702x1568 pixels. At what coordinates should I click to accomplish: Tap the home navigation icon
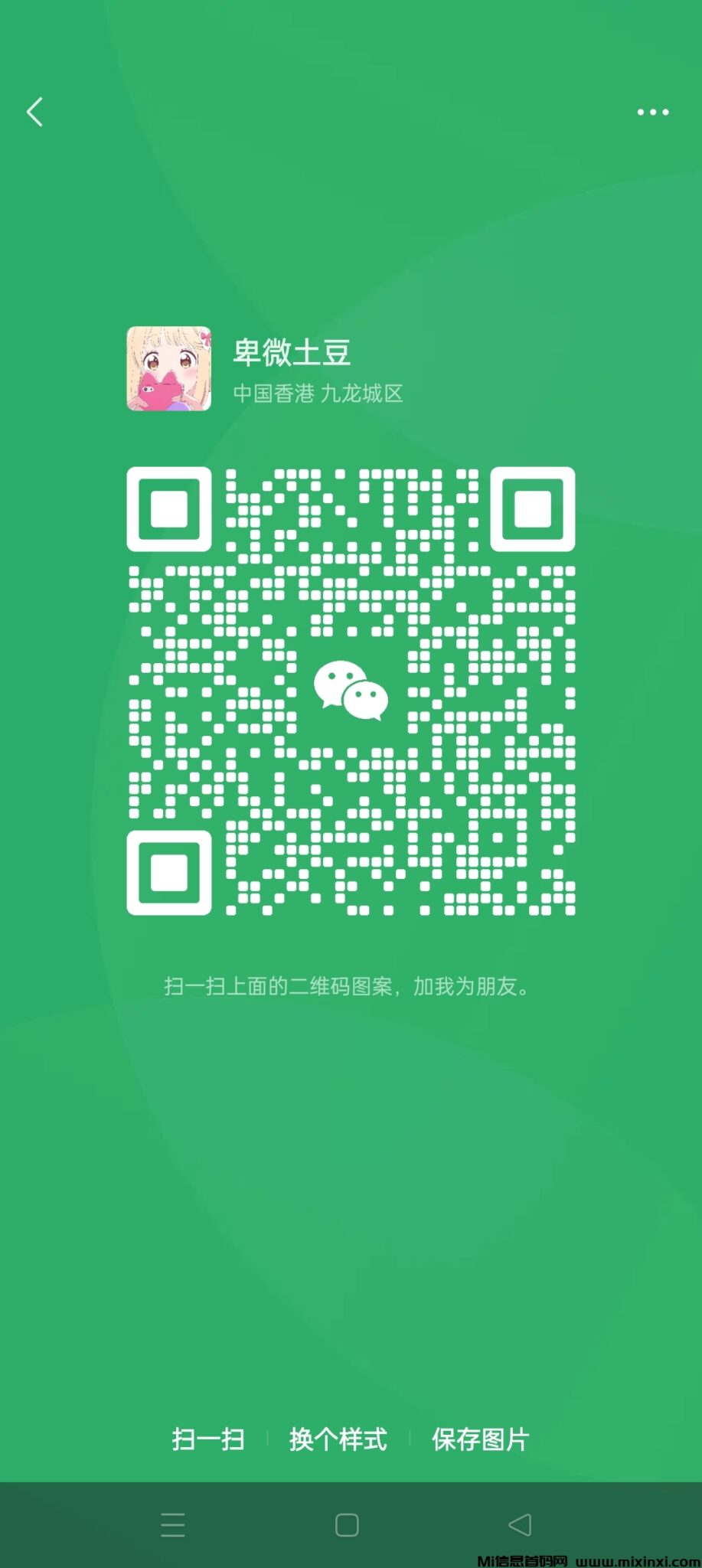346,1526
